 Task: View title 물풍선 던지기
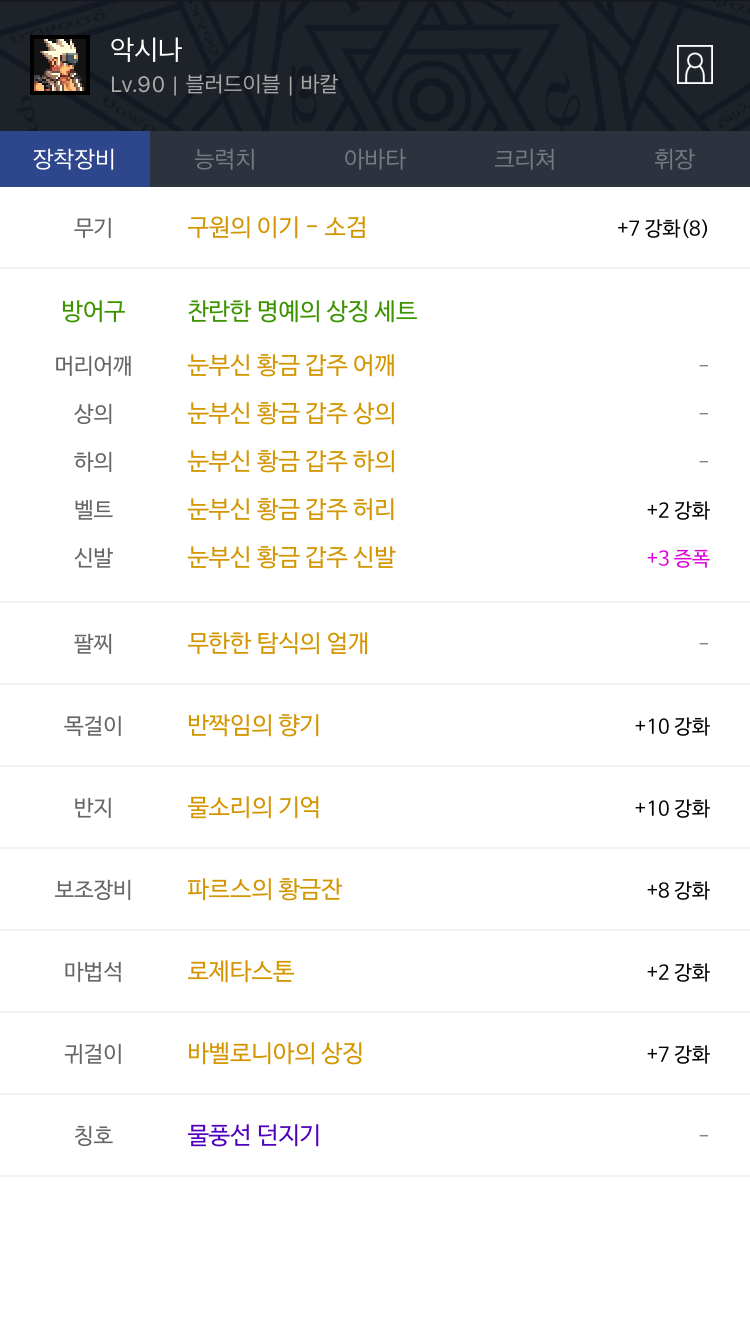click(254, 1135)
